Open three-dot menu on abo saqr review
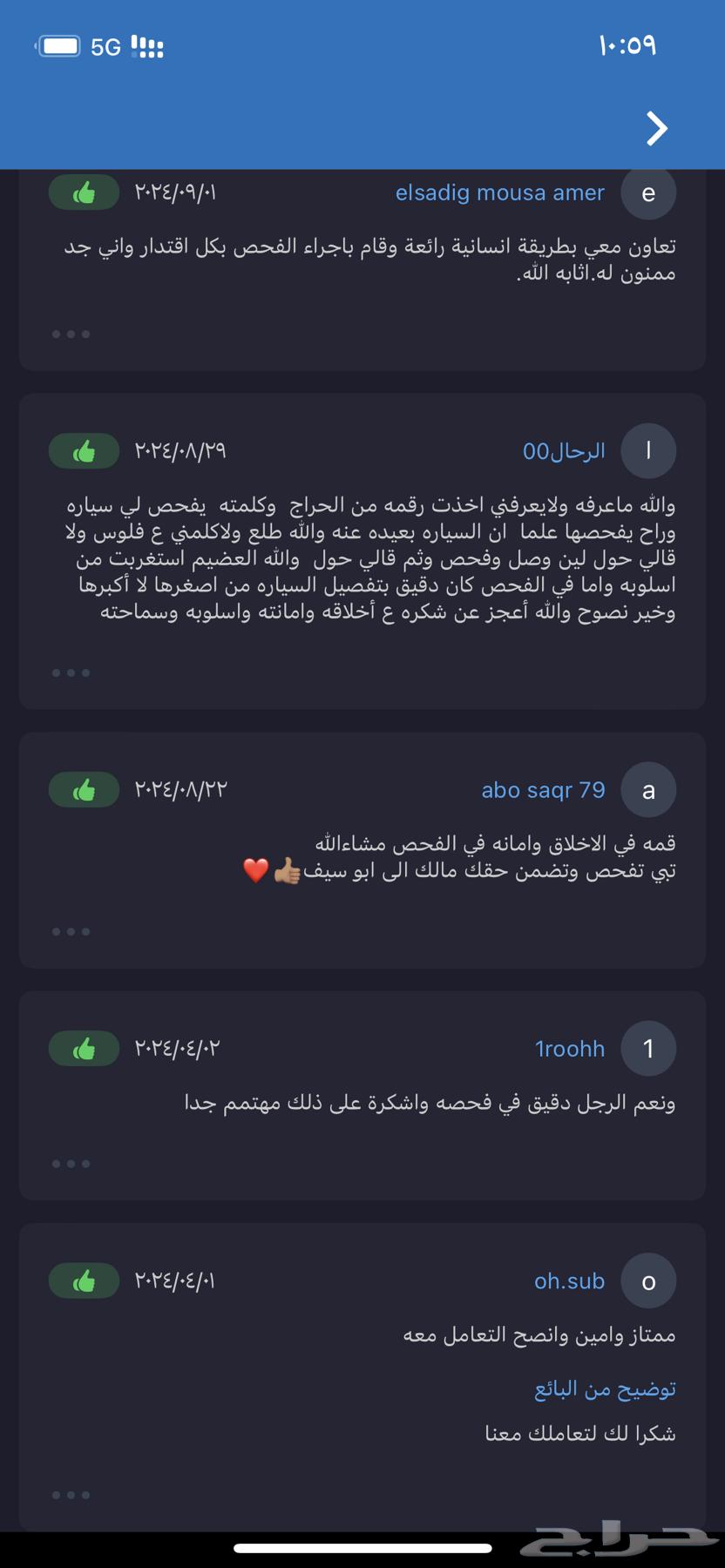This screenshot has width=725, height=1568. click(x=71, y=930)
